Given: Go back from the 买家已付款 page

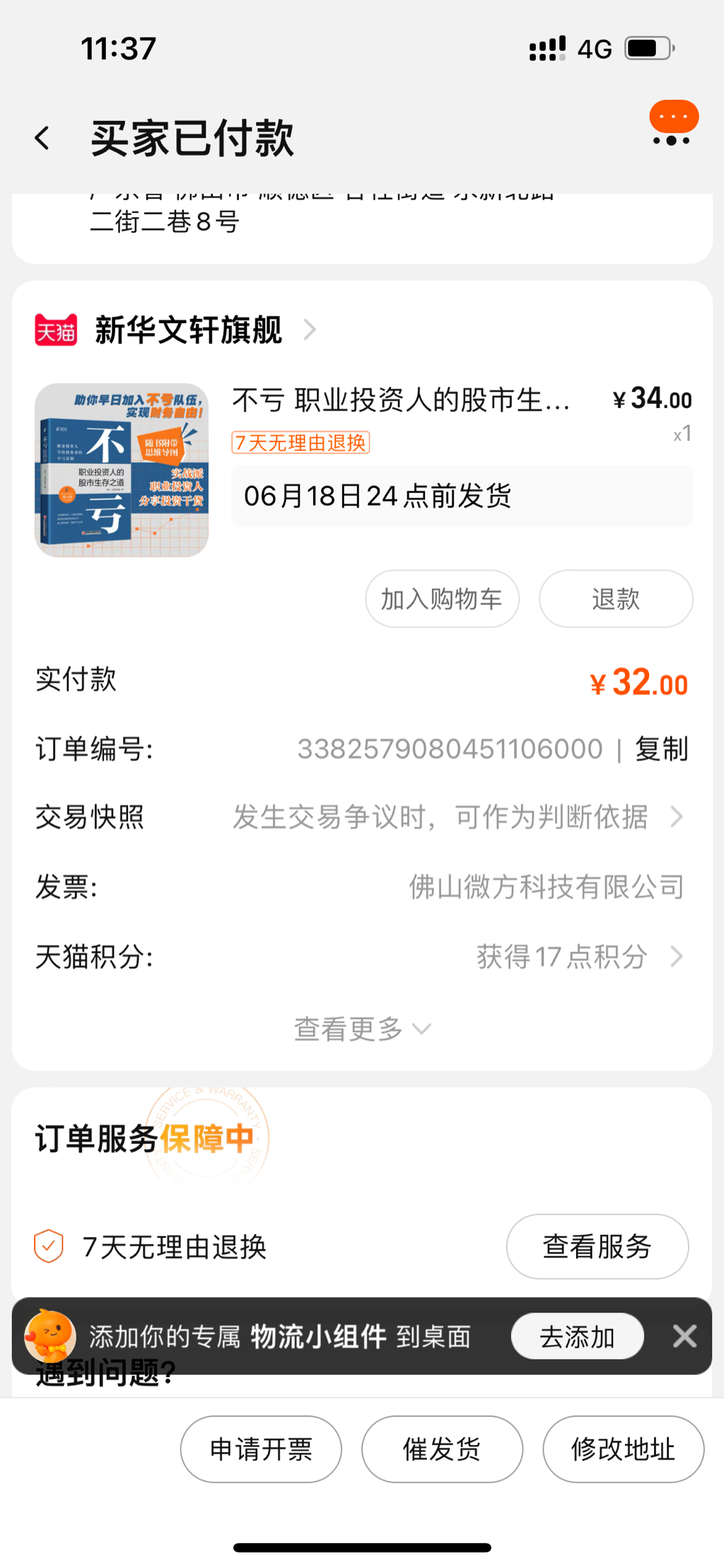Looking at the screenshot, I should tap(42, 138).
